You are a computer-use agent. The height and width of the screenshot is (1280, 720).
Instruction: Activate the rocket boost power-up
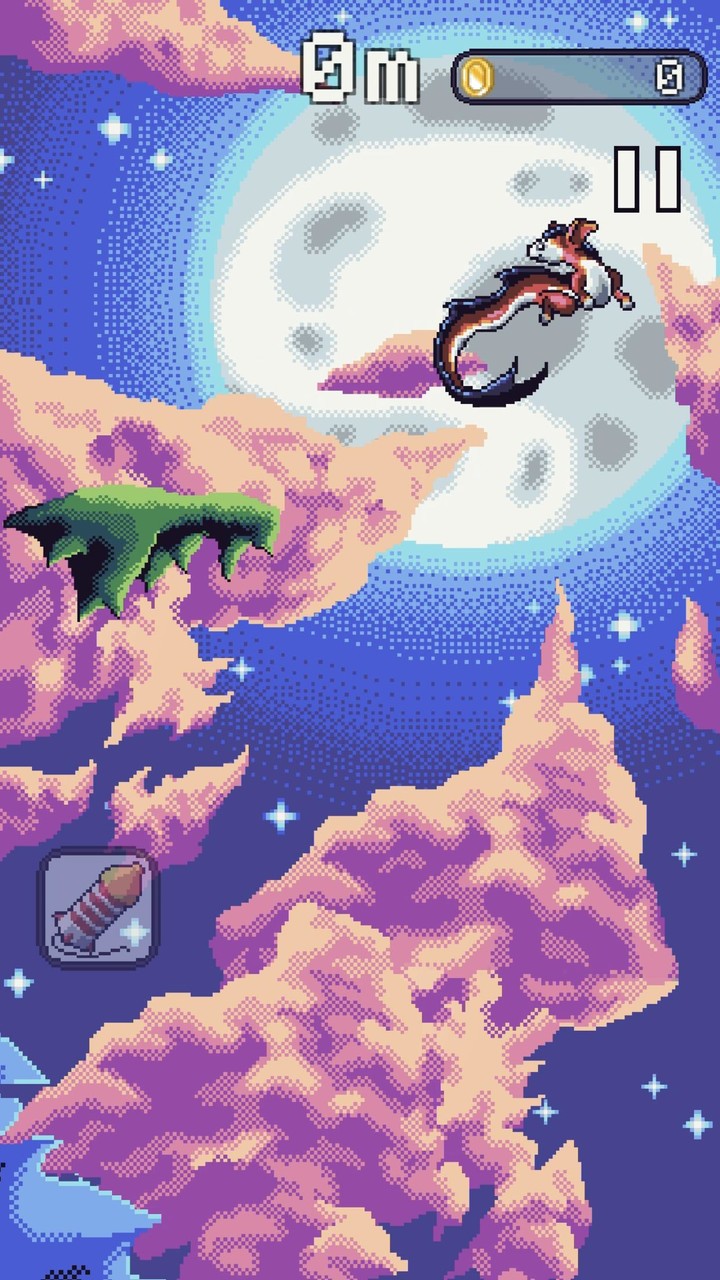coord(96,908)
